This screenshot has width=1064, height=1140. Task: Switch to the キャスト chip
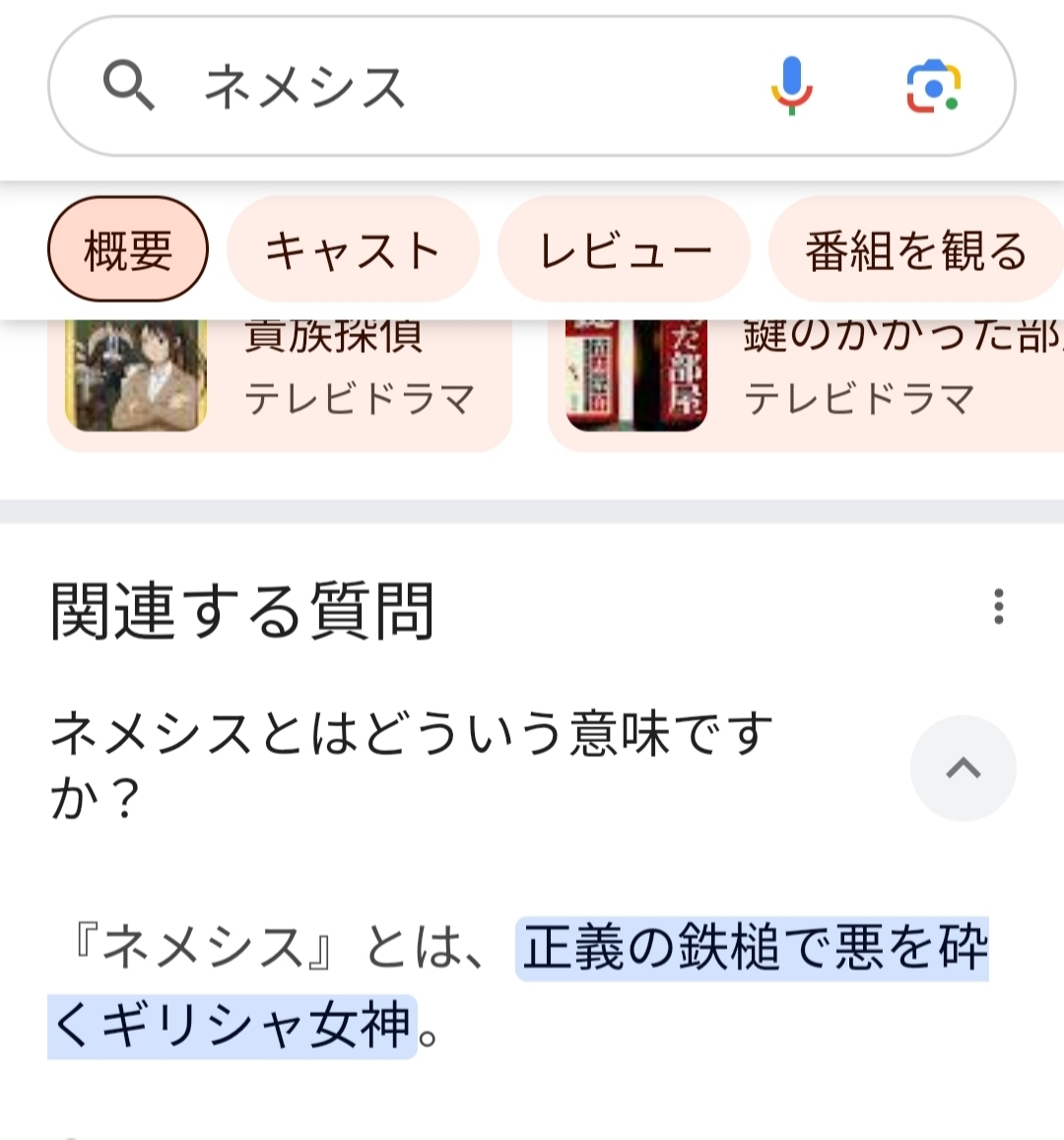click(x=354, y=249)
